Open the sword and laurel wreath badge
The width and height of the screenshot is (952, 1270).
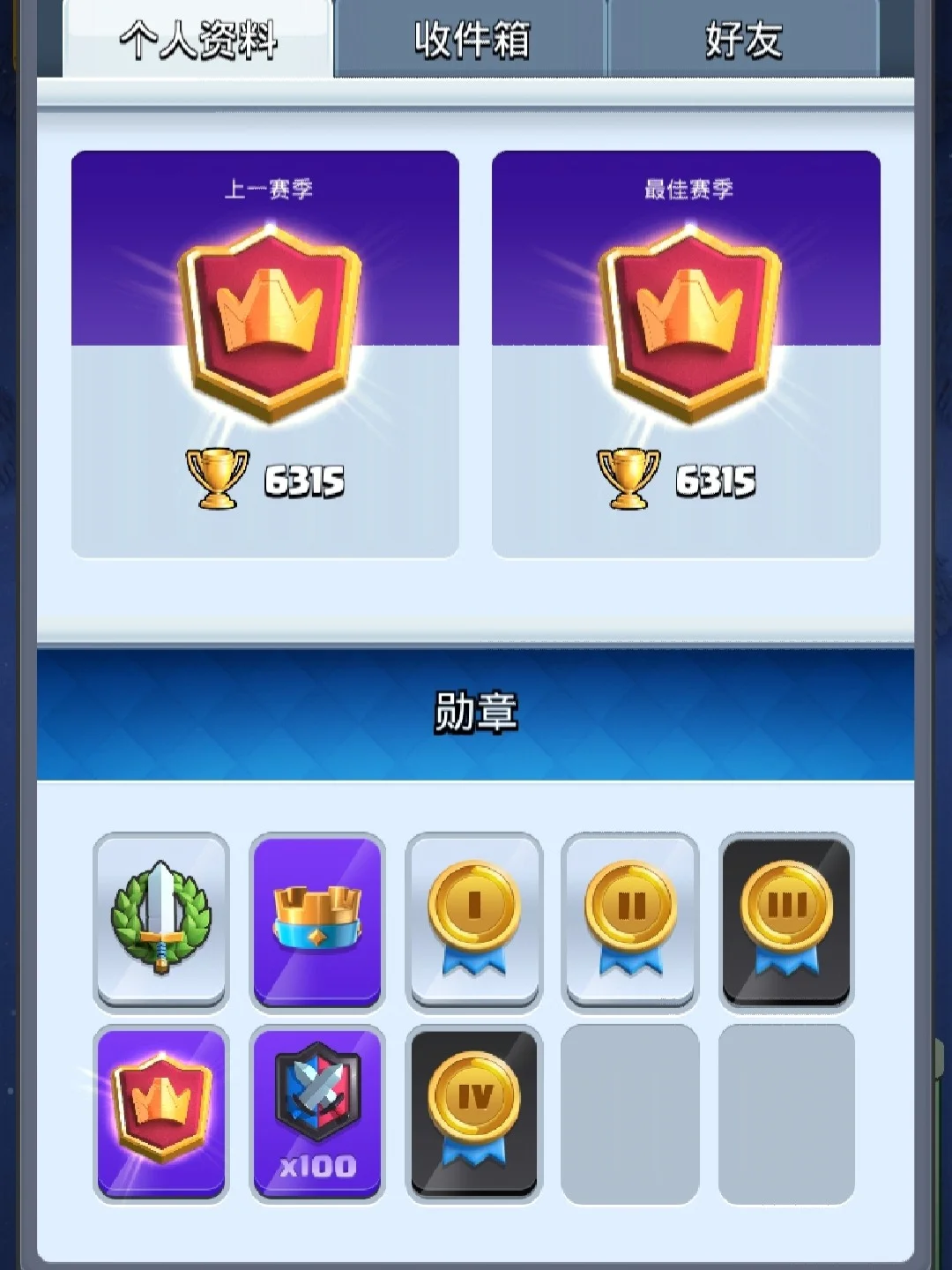click(x=161, y=919)
